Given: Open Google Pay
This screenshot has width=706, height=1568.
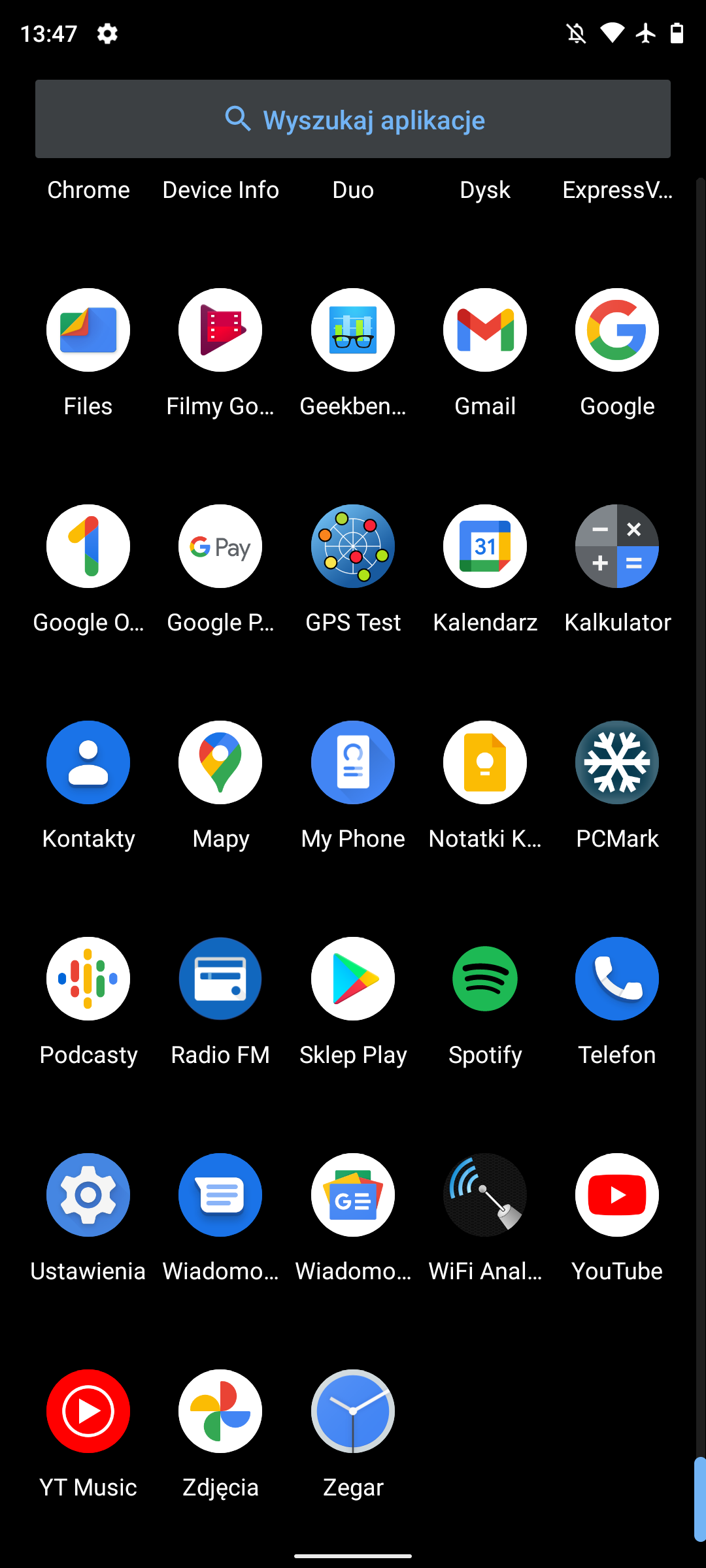Looking at the screenshot, I should tap(220, 546).
